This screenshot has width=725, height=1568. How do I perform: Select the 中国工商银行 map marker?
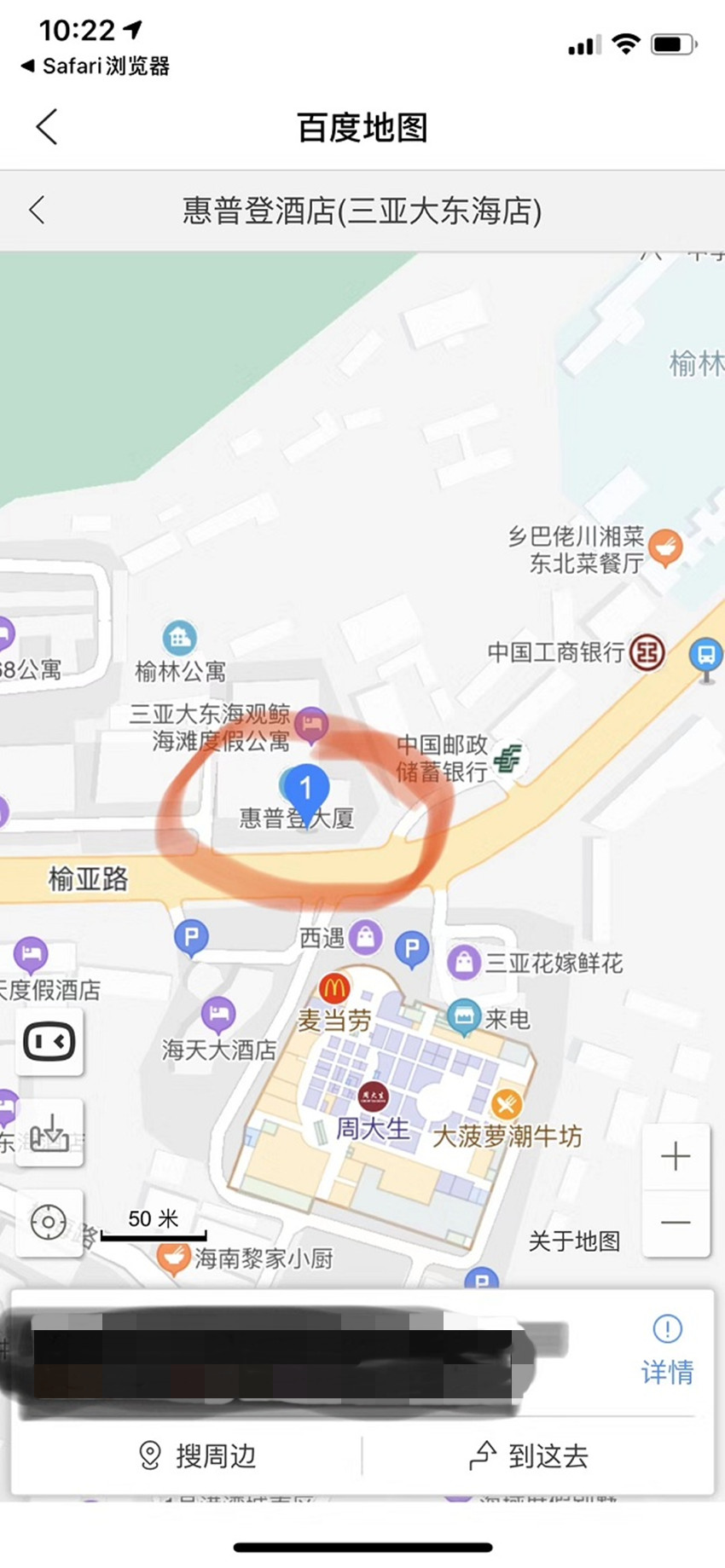(x=647, y=653)
